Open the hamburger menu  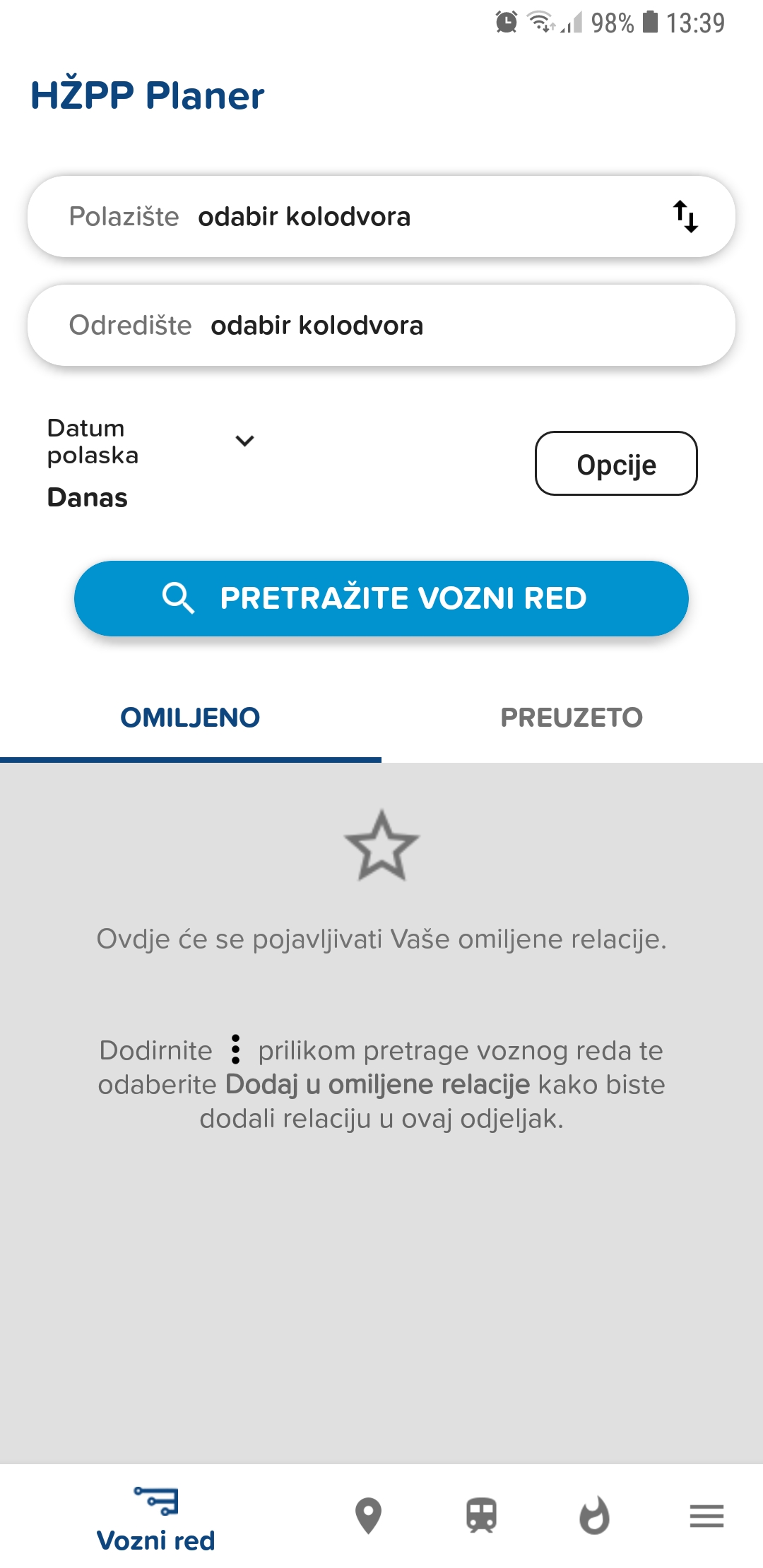click(x=706, y=1516)
